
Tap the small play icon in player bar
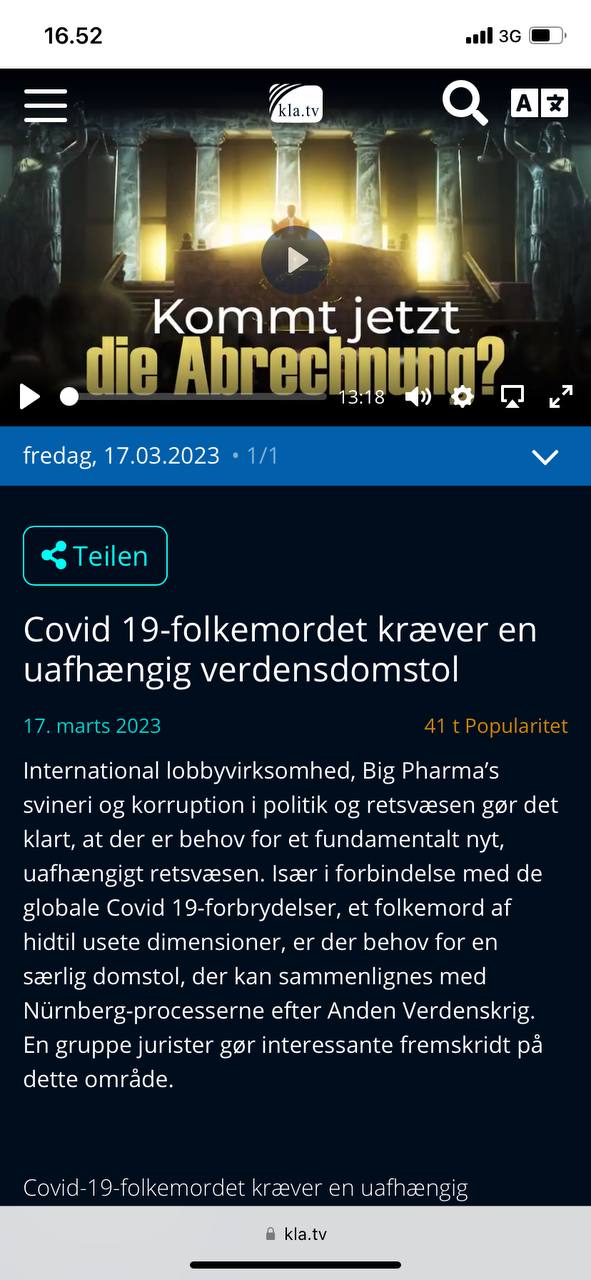click(x=30, y=397)
